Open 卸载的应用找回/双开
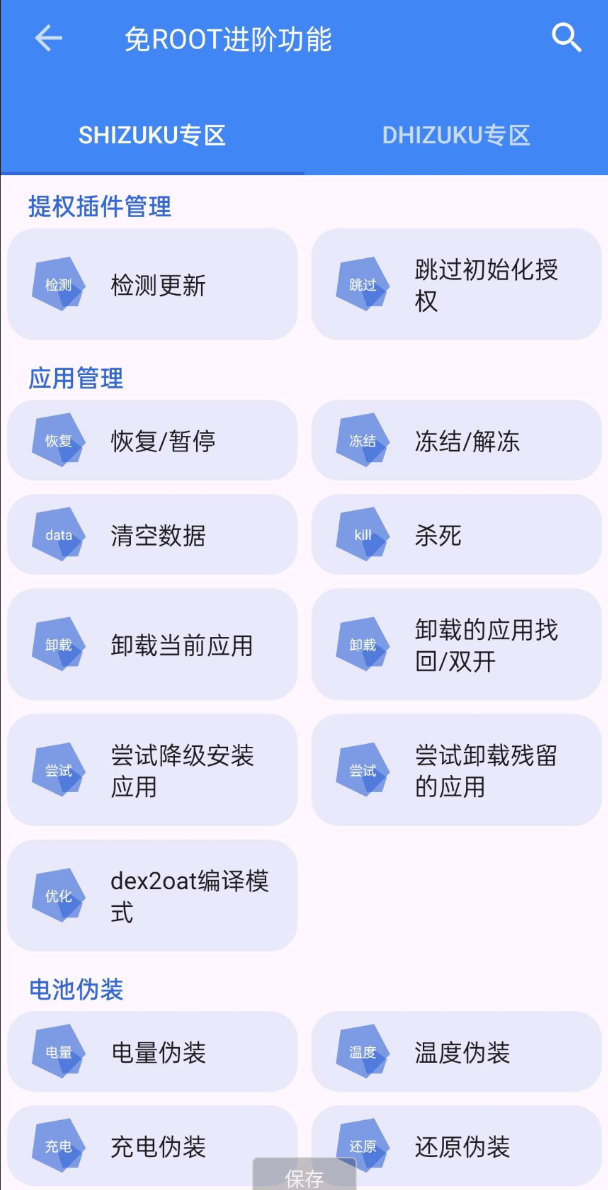This screenshot has height=1190, width=608. click(x=456, y=645)
